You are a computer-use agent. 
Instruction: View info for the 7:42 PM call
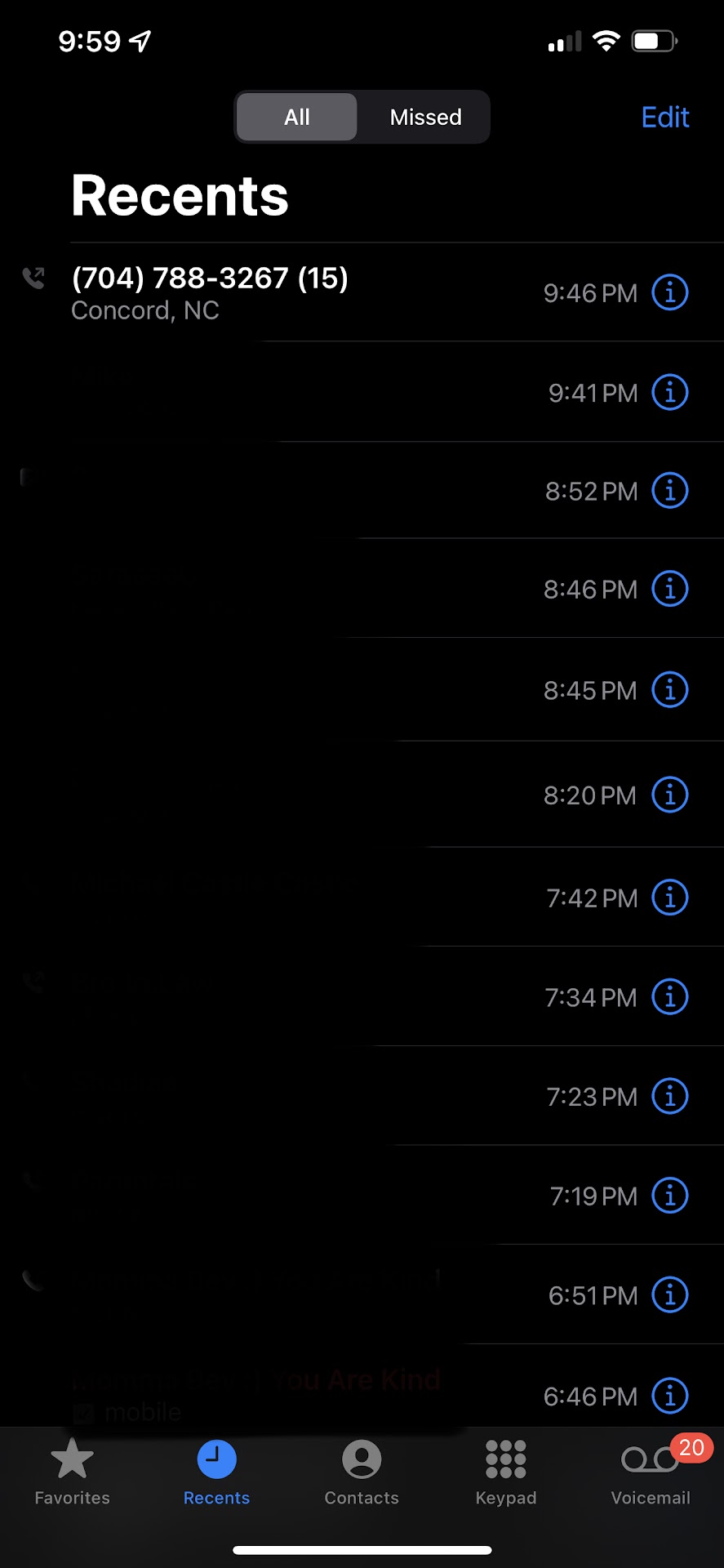669,898
